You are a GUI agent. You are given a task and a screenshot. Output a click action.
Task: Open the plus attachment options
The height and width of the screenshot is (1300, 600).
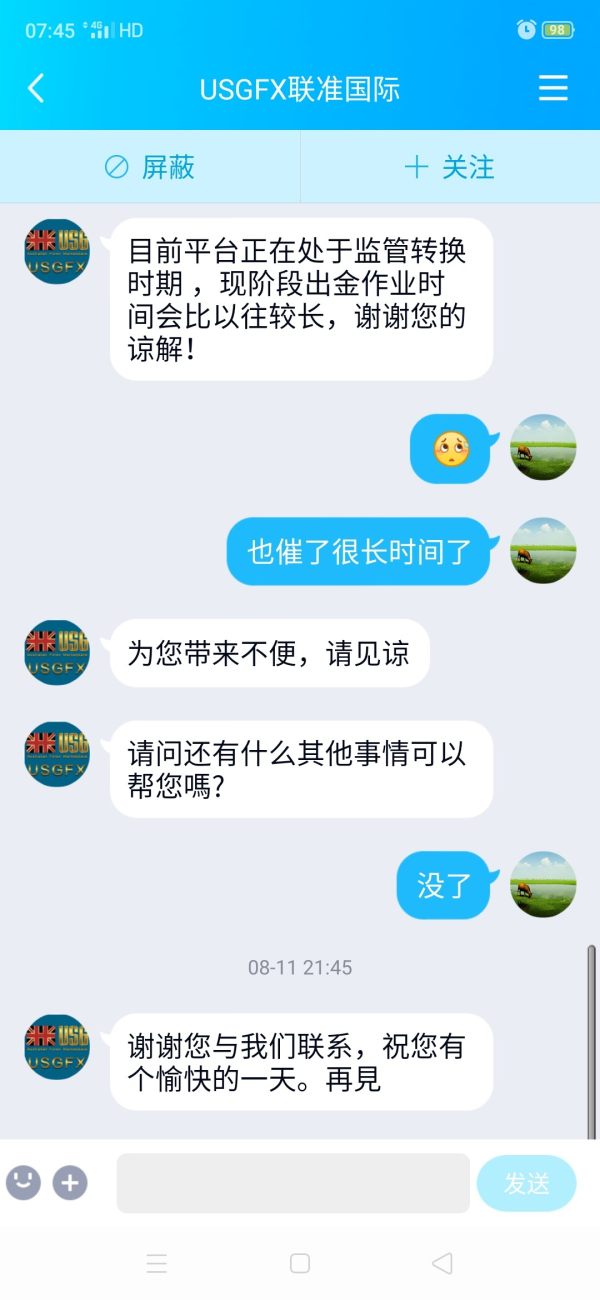70,1183
